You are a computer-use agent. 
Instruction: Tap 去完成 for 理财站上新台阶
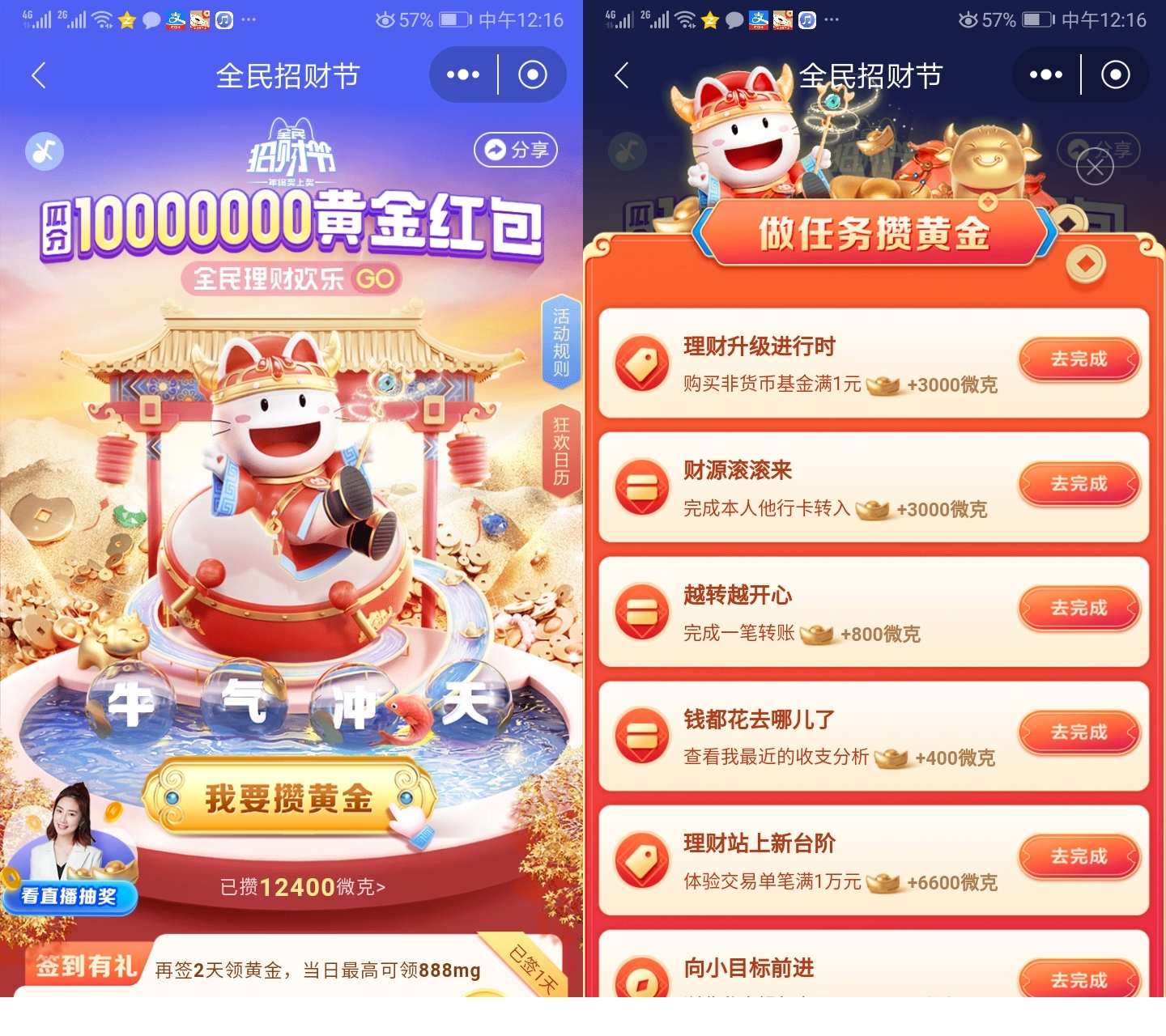(1079, 856)
